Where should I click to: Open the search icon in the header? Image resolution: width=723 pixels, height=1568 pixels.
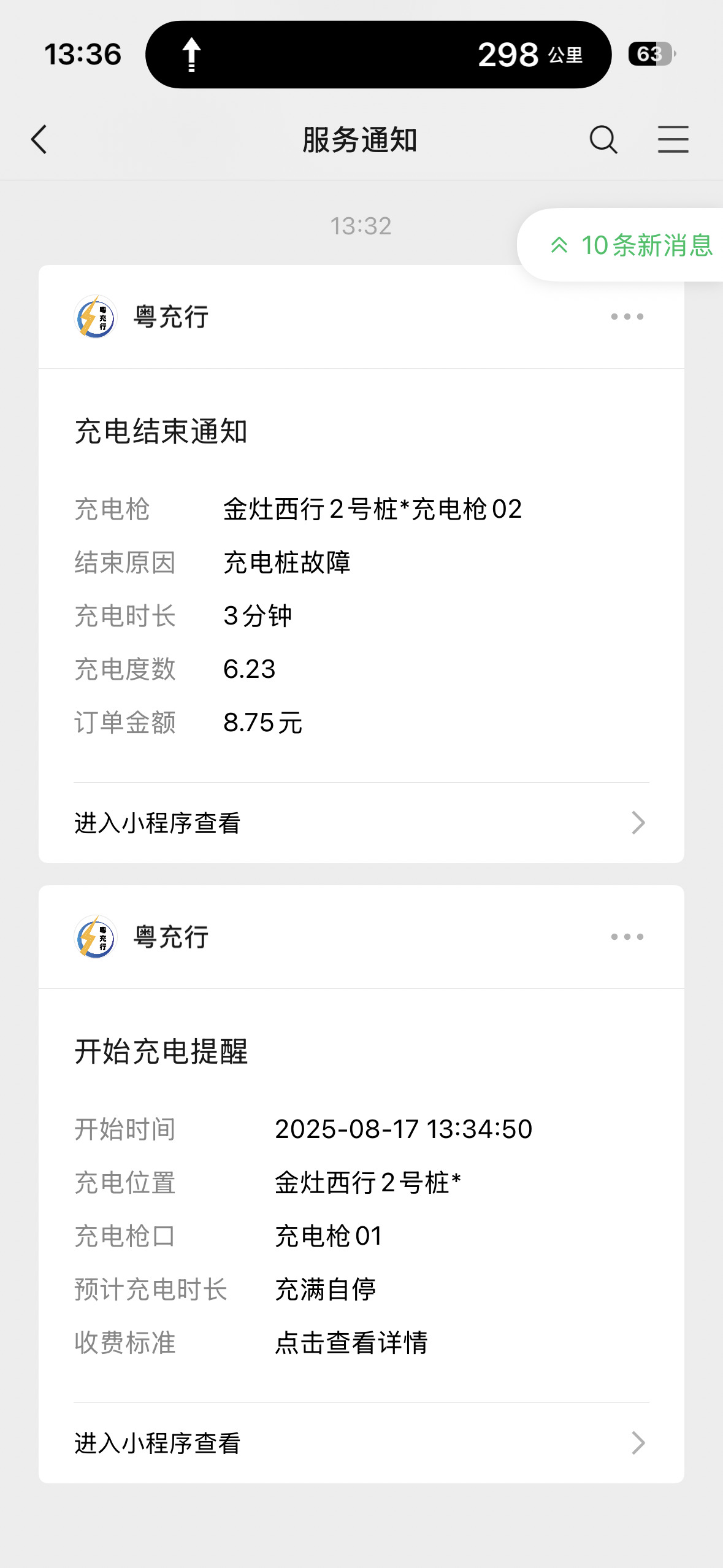[x=603, y=140]
